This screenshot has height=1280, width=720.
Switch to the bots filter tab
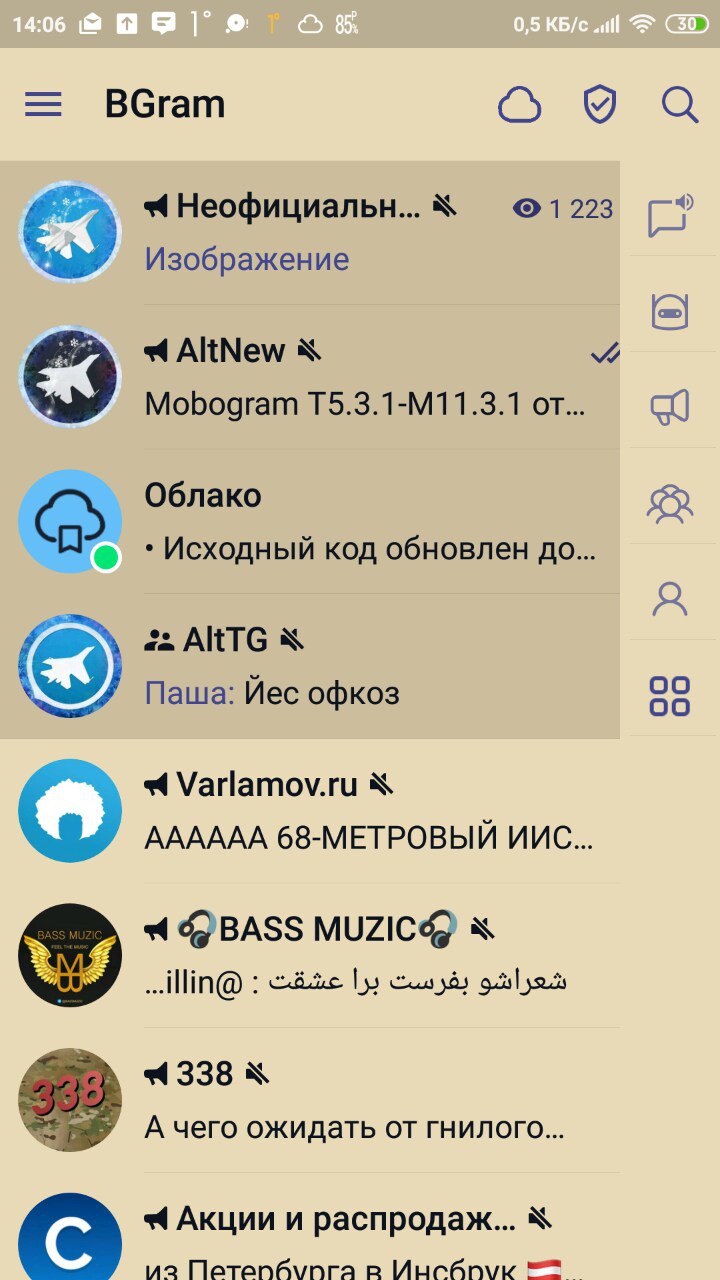(670, 312)
